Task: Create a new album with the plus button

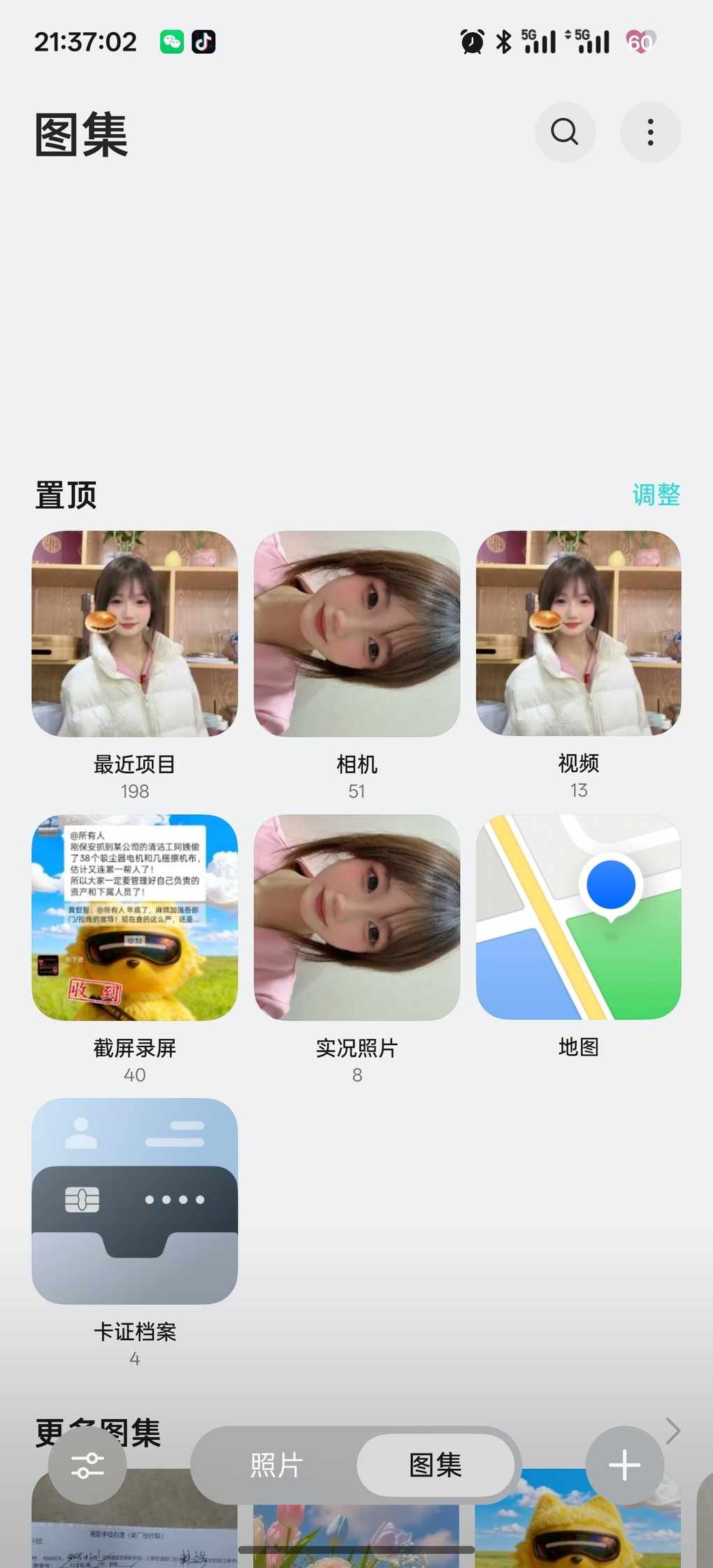Action: pos(624,1465)
